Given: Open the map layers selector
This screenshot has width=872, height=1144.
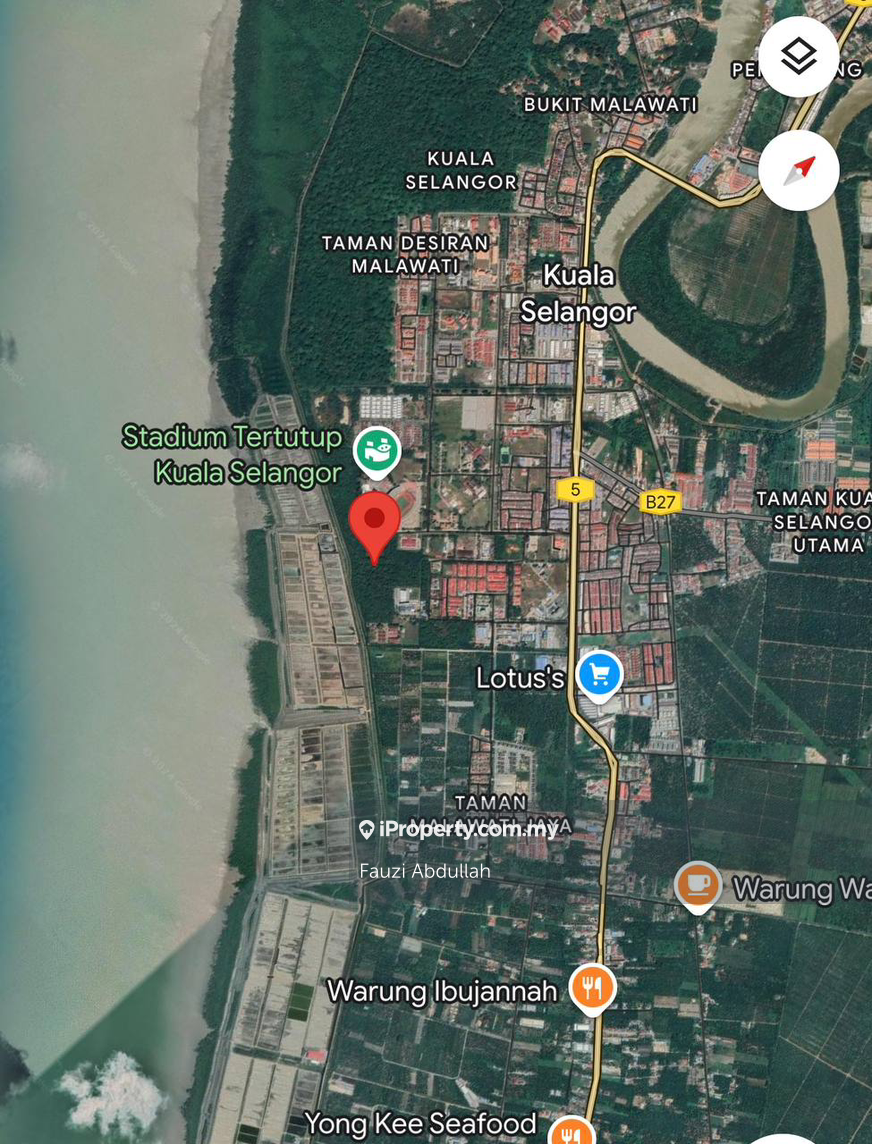Looking at the screenshot, I should (x=798, y=57).
